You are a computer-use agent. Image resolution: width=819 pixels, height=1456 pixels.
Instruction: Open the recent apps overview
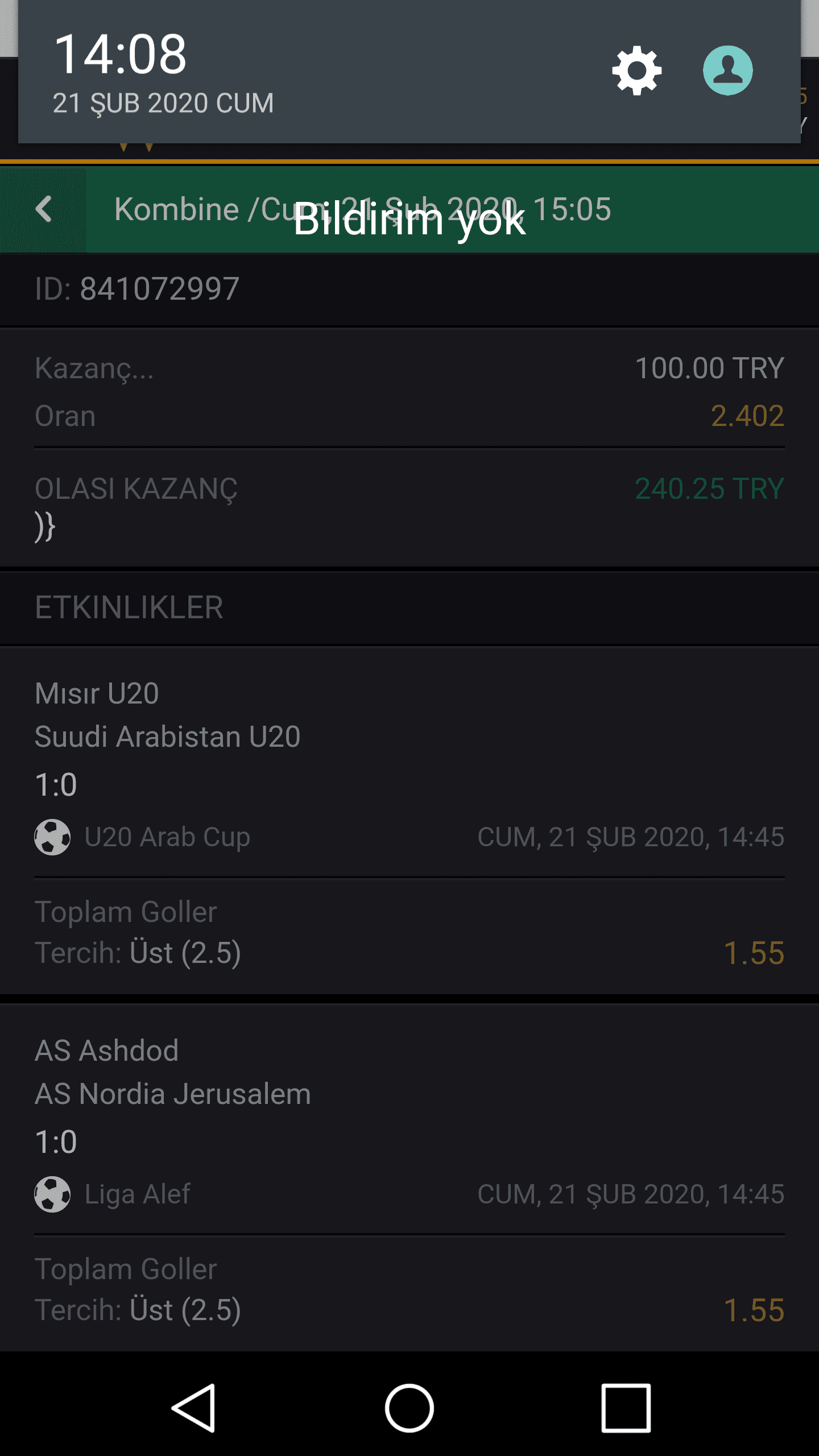(626, 1408)
